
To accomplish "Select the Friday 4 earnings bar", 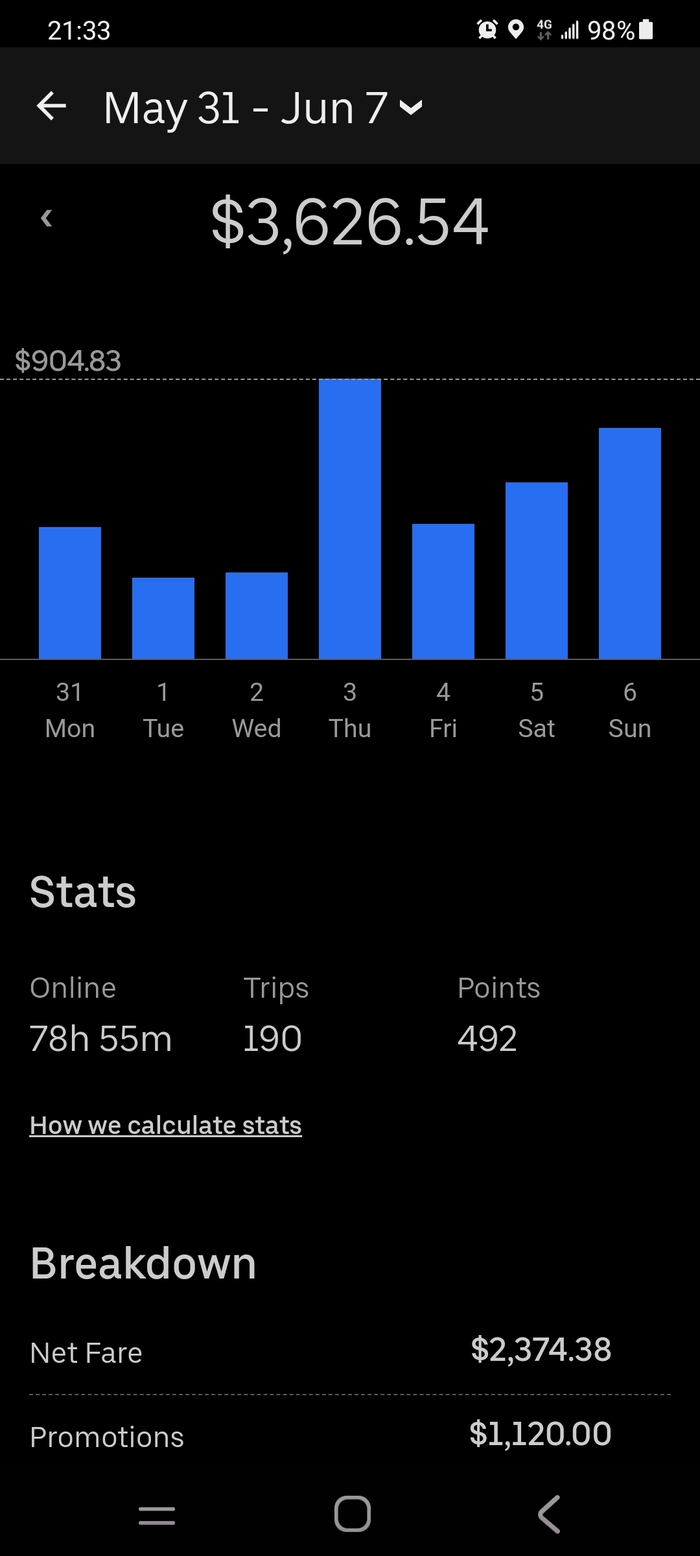I will pos(443,591).
